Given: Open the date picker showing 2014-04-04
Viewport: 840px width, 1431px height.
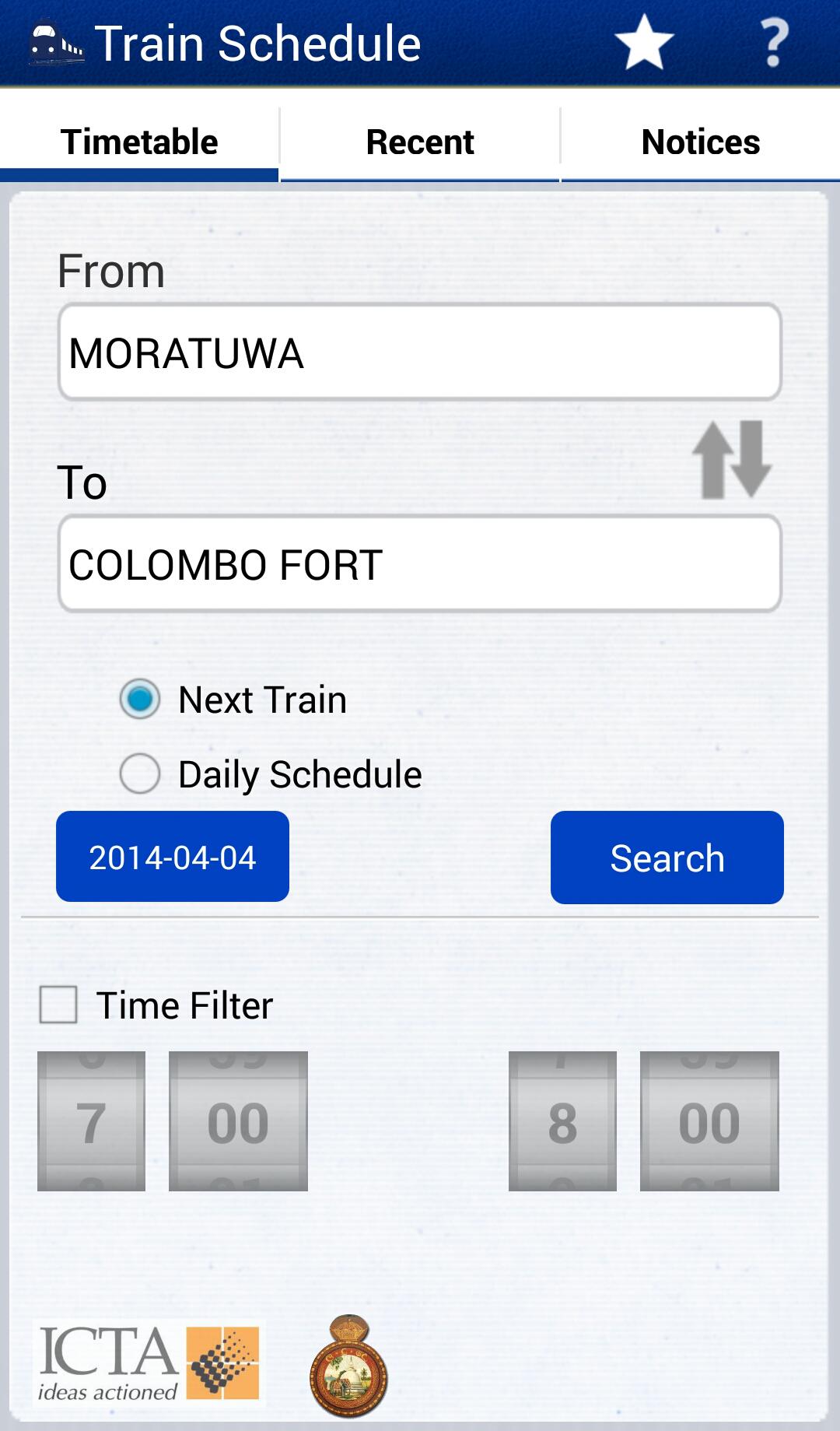Looking at the screenshot, I should [173, 857].
